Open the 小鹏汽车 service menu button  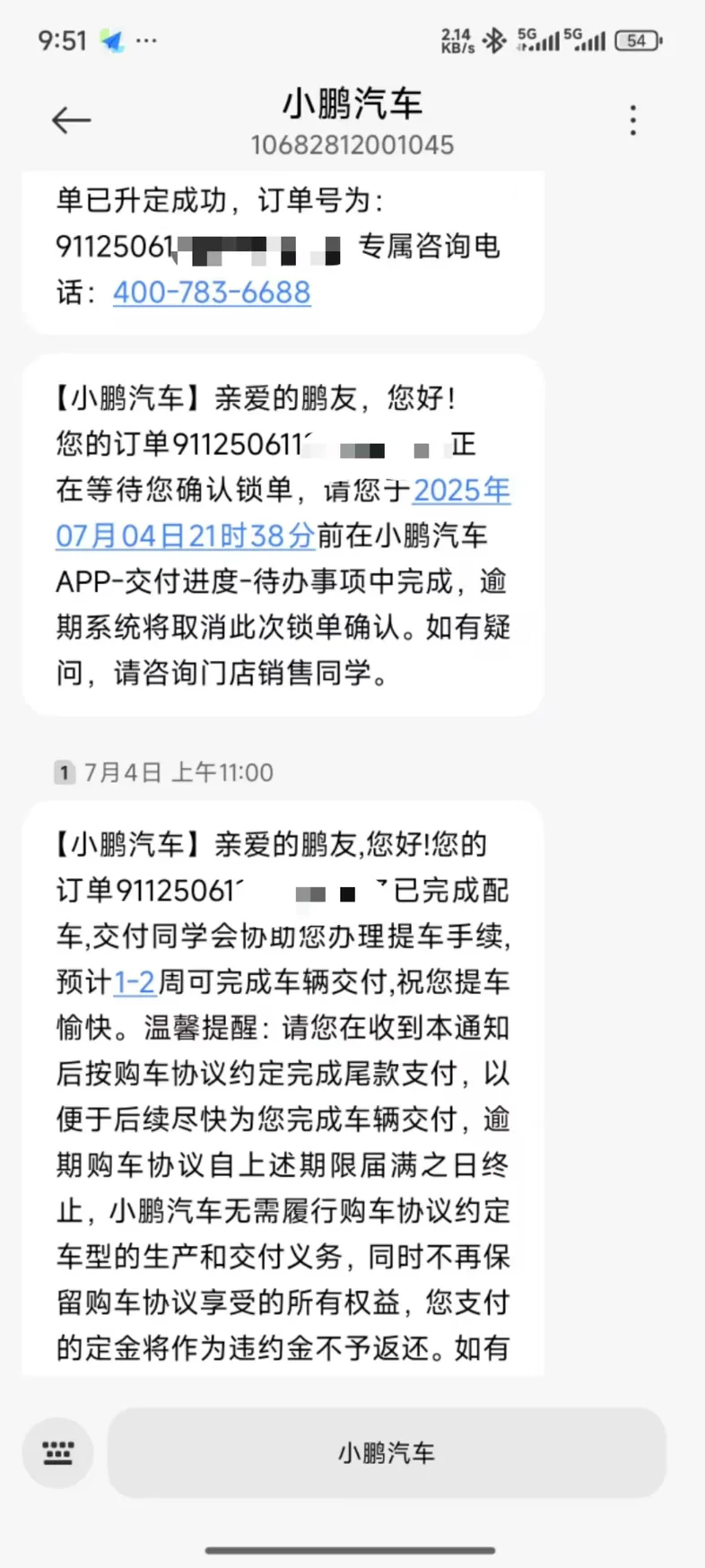(387, 1453)
